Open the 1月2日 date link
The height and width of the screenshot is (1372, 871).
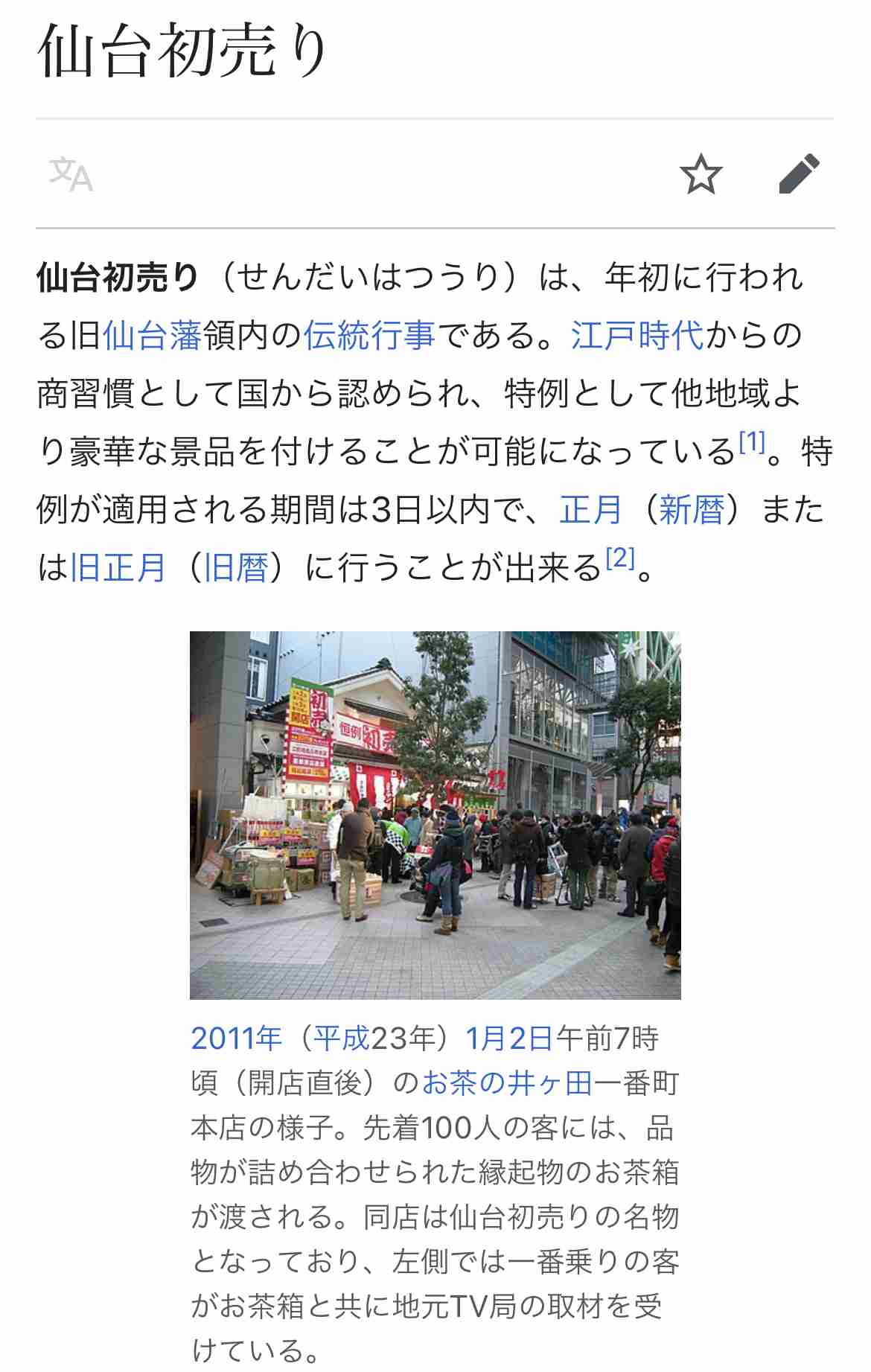(x=506, y=1042)
